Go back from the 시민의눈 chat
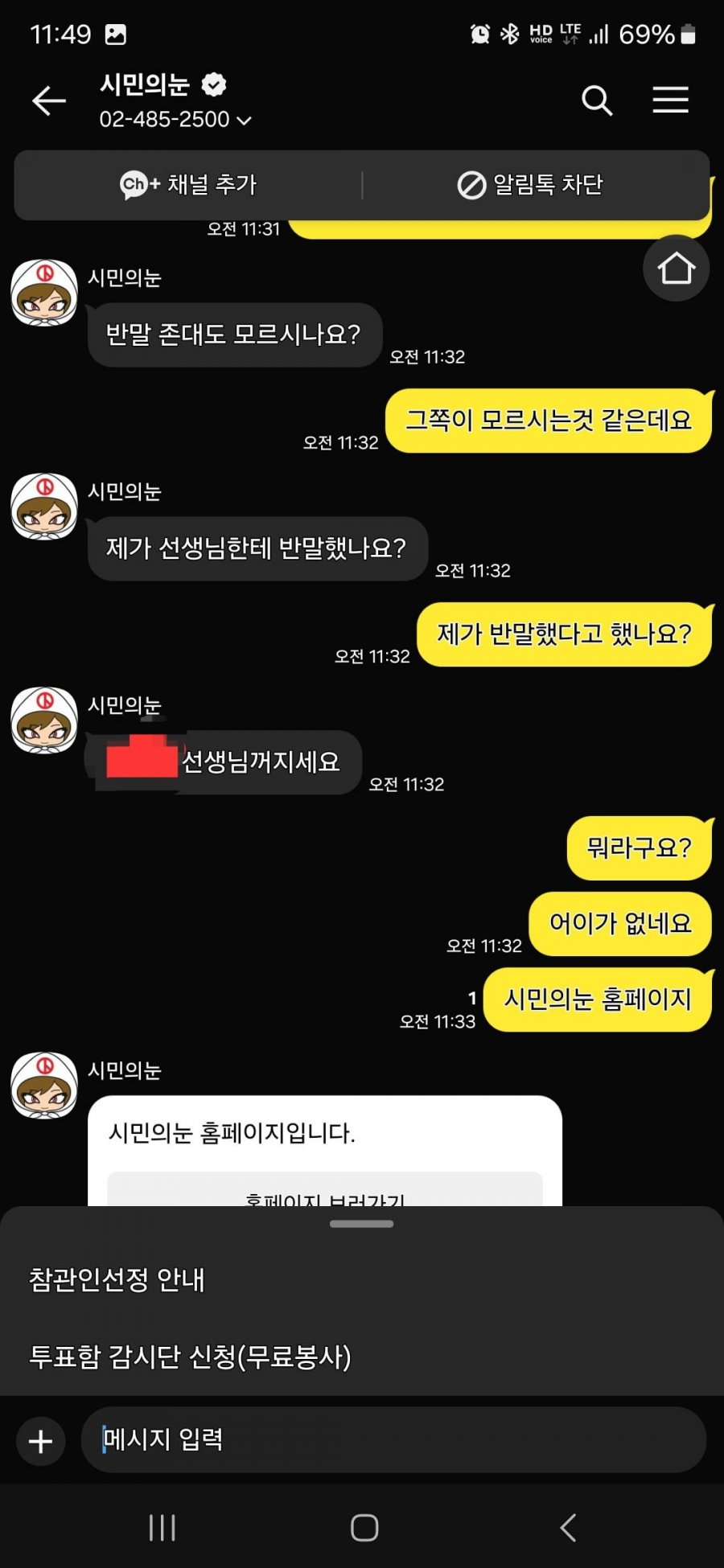This screenshot has width=724, height=1568. (x=48, y=101)
